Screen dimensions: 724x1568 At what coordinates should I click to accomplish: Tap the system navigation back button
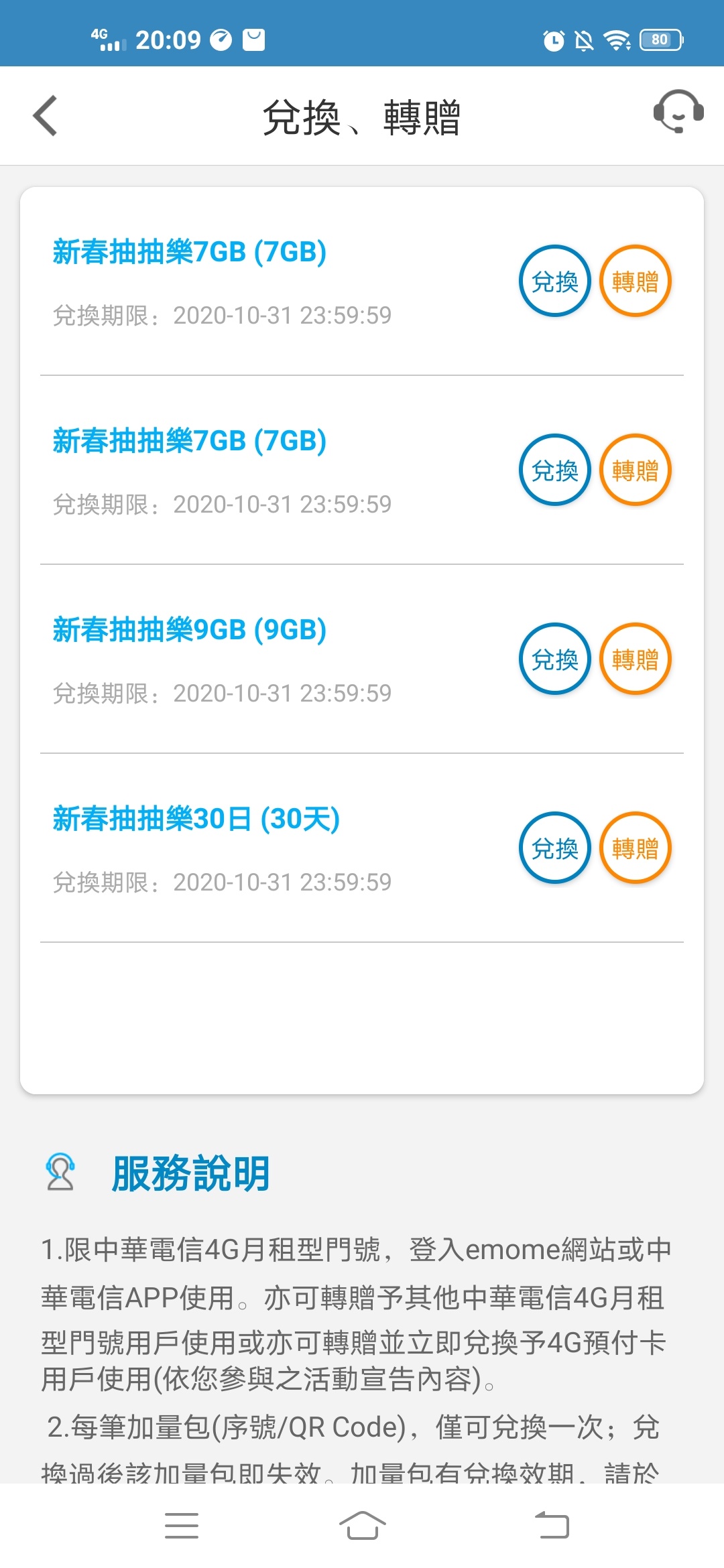coord(552,1526)
